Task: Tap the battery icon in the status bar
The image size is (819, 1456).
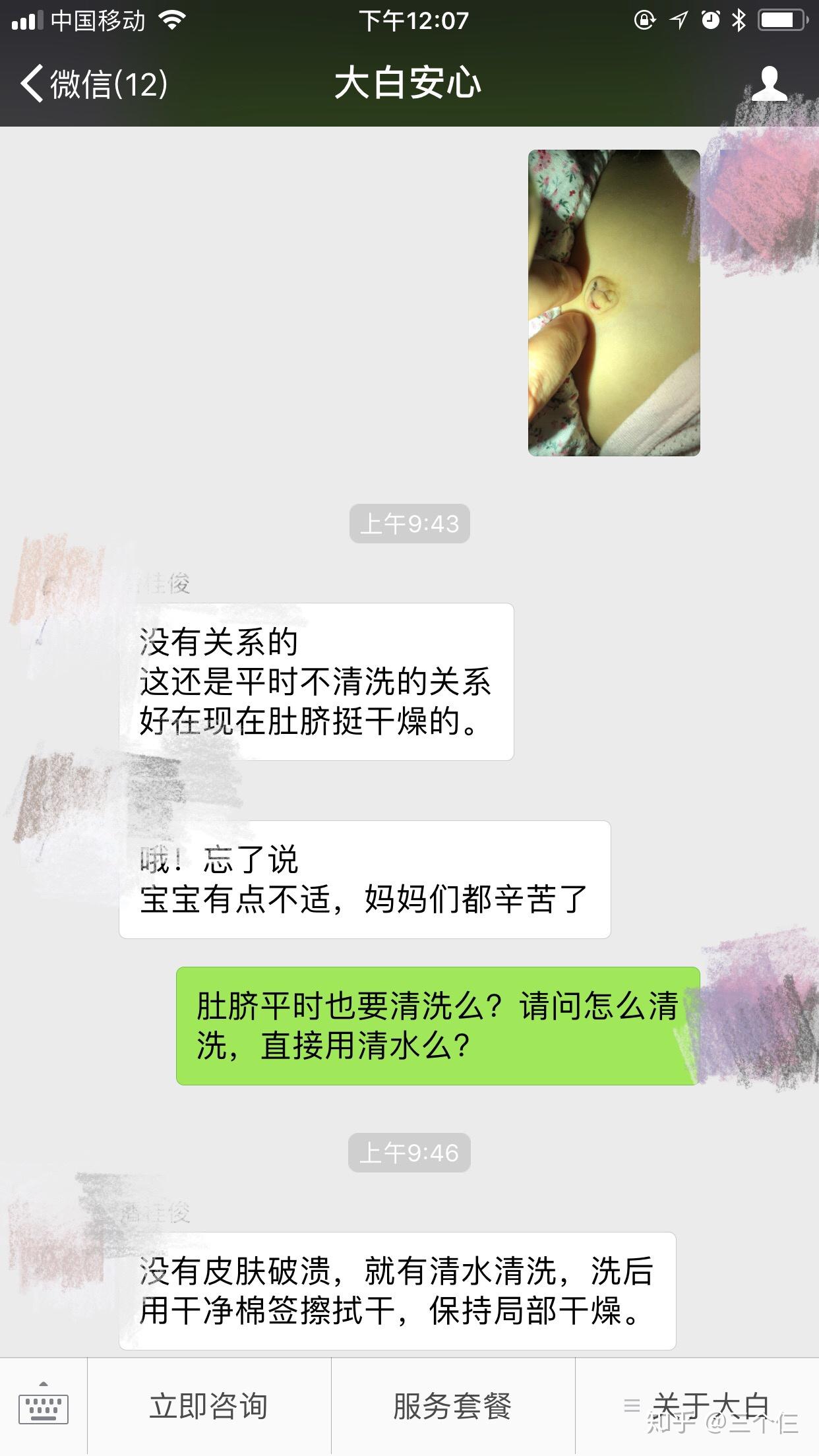Action: 780,20
